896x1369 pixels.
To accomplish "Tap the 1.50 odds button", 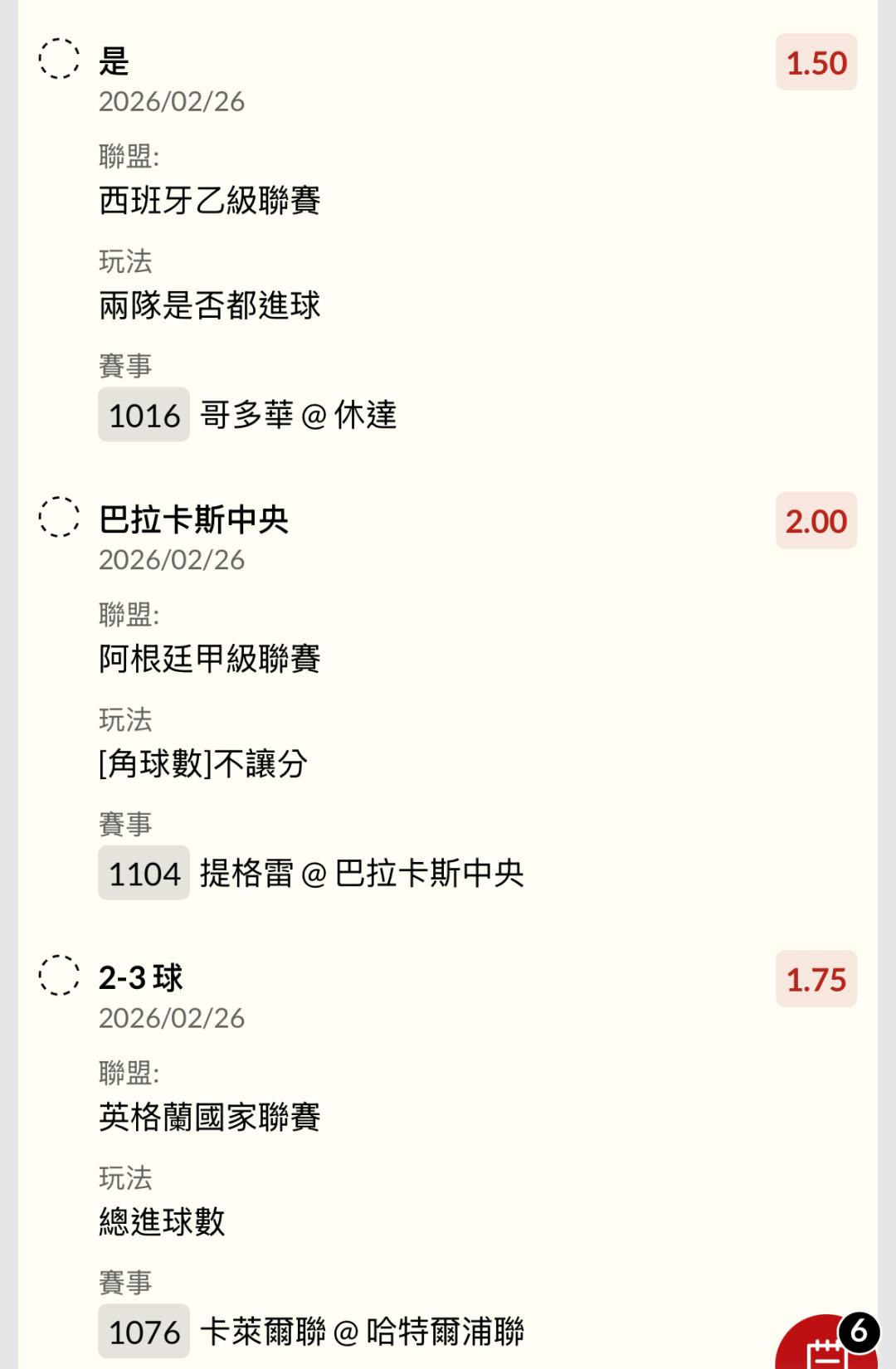I will tap(816, 62).
